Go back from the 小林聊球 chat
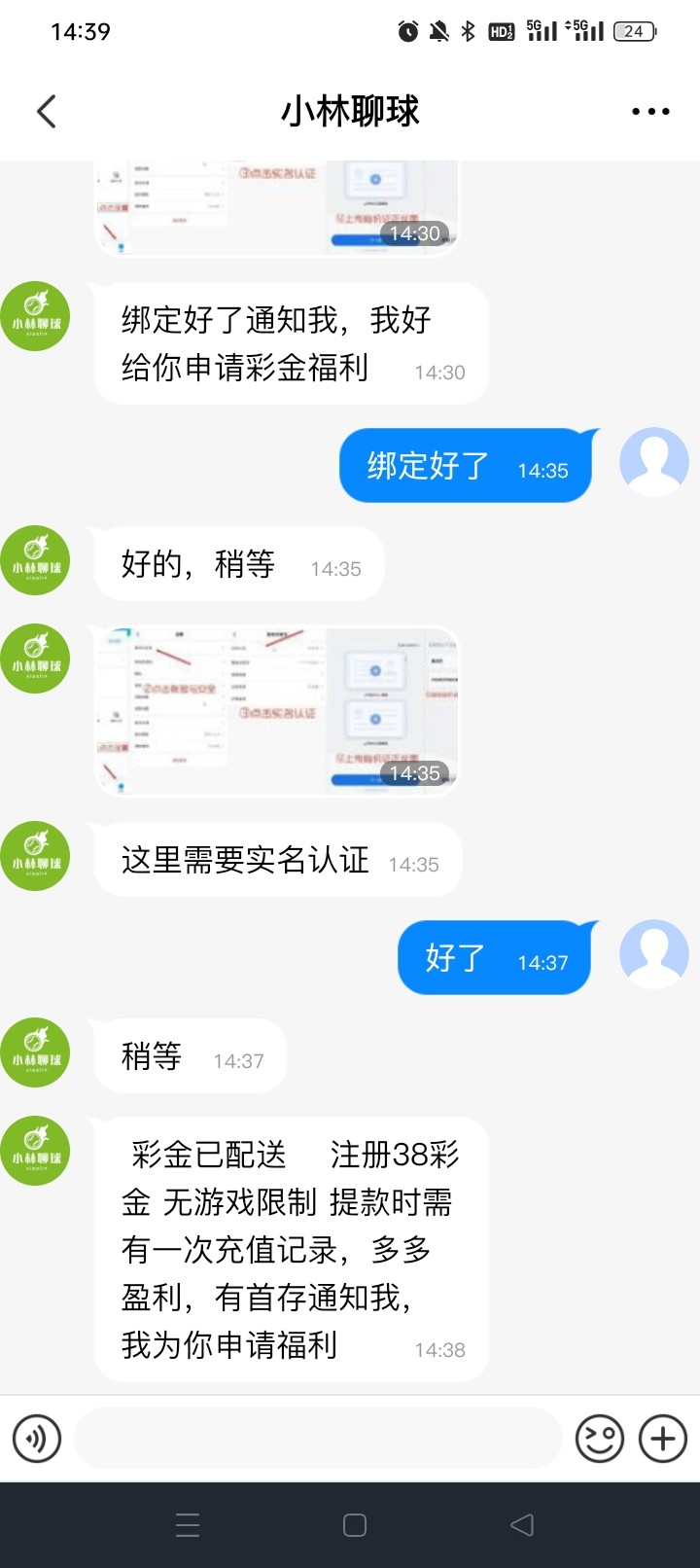 click(47, 112)
